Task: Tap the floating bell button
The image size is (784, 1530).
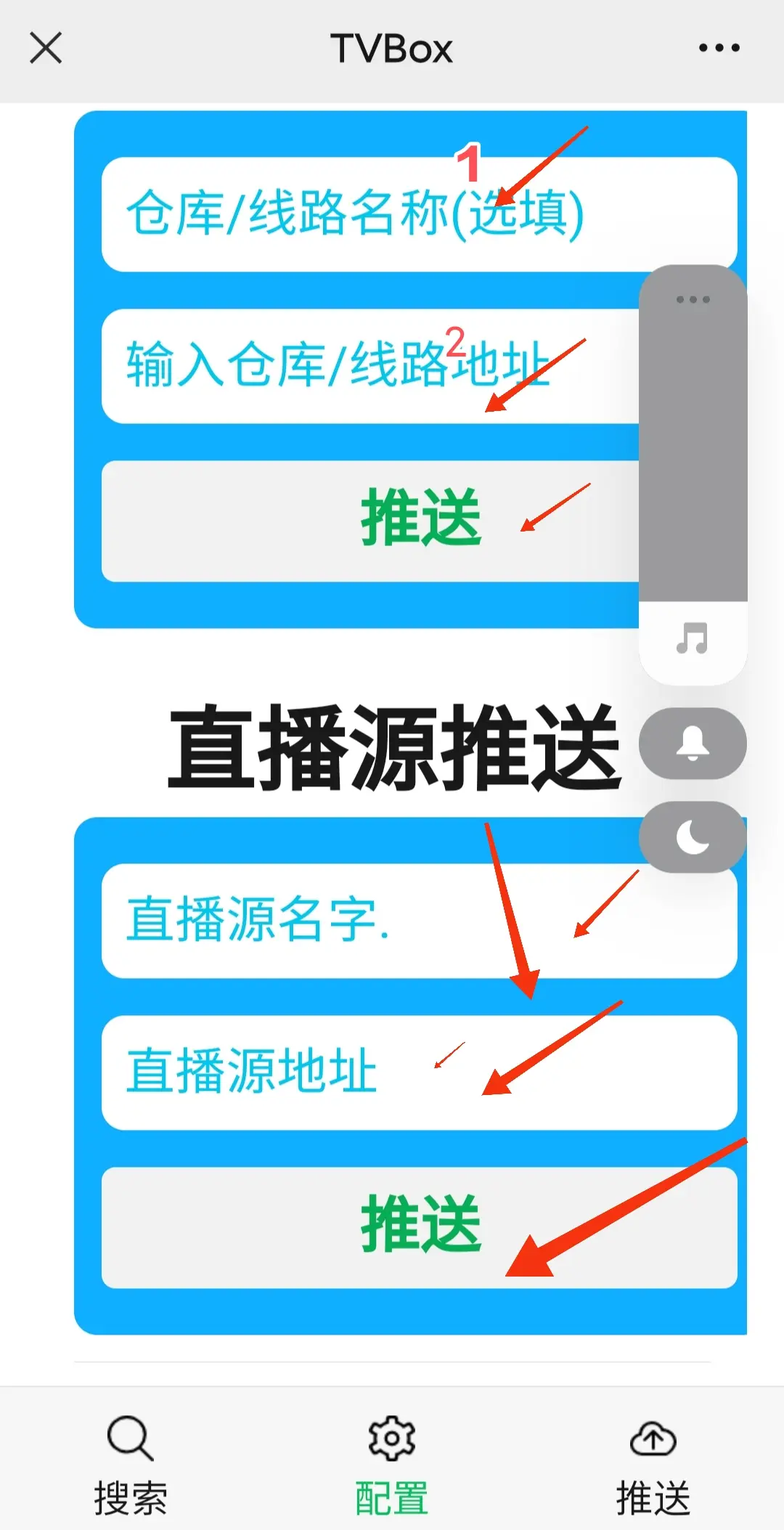Action: pos(693,743)
